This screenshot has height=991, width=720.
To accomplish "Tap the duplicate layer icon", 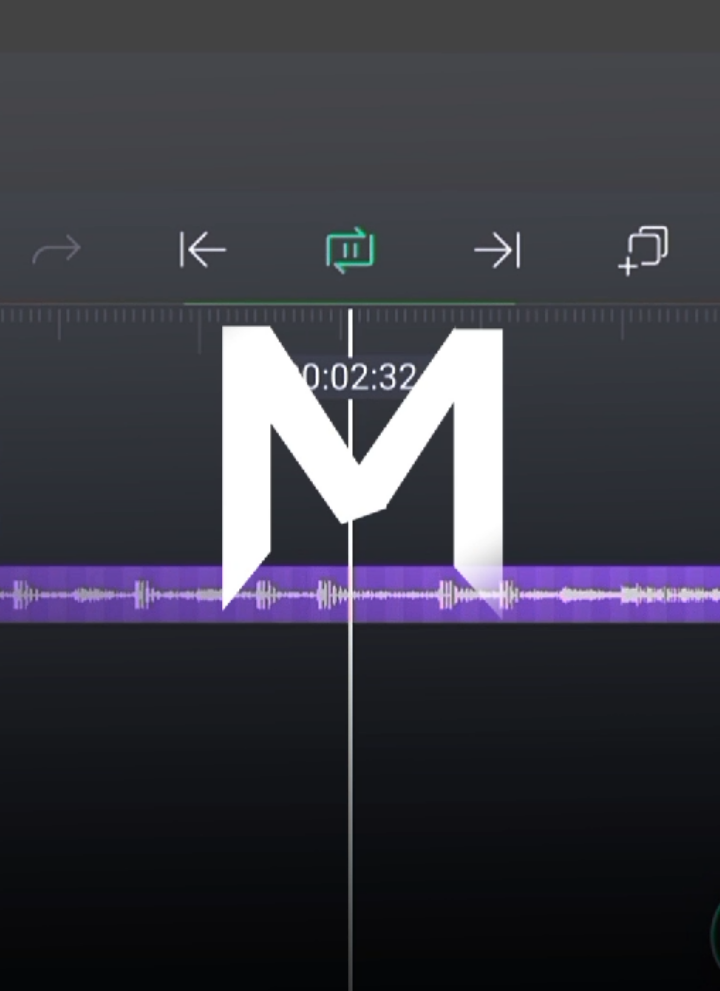I will [643, 250].
